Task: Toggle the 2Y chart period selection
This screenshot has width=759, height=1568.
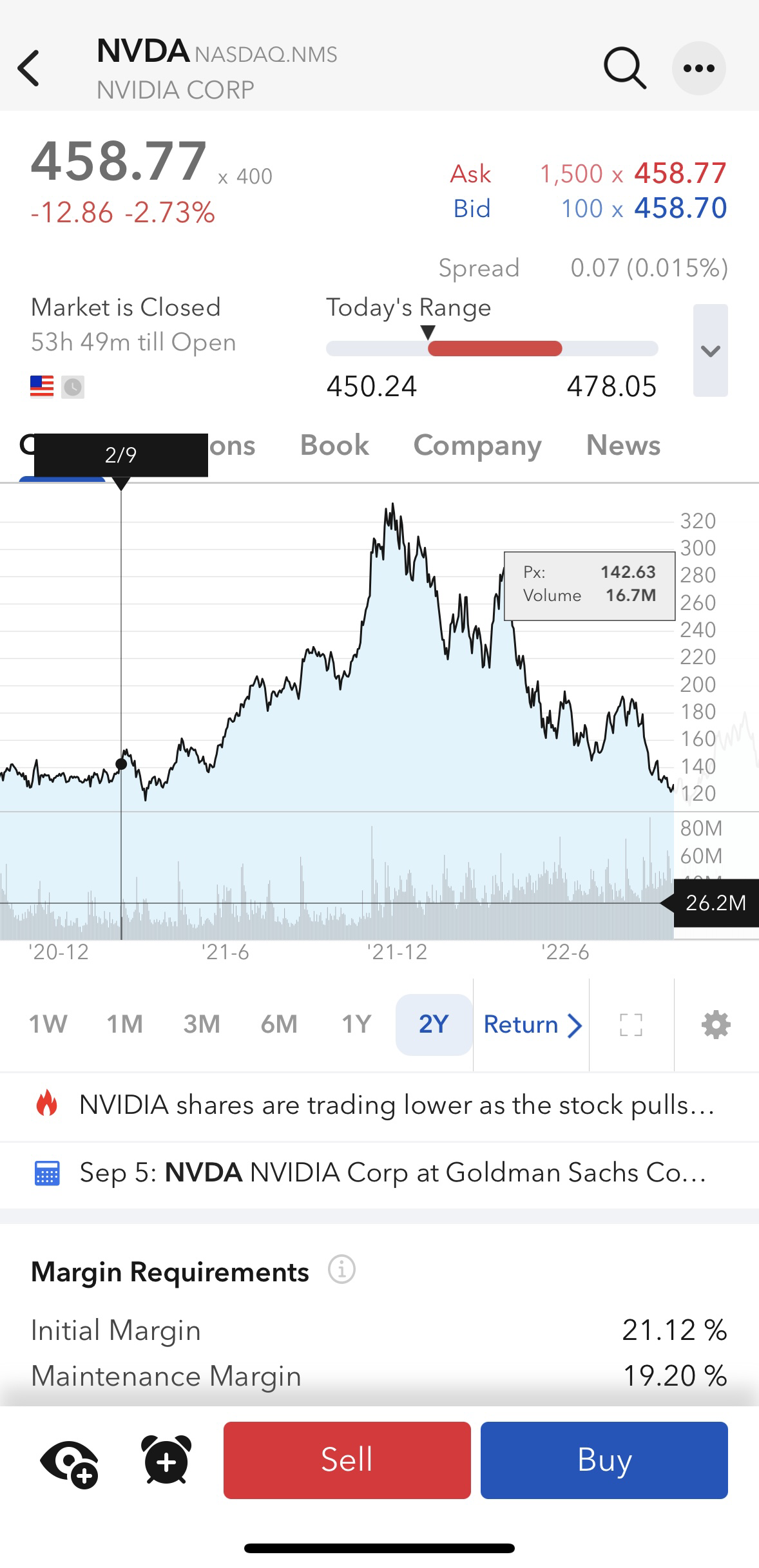Action: pos(433,1024)
